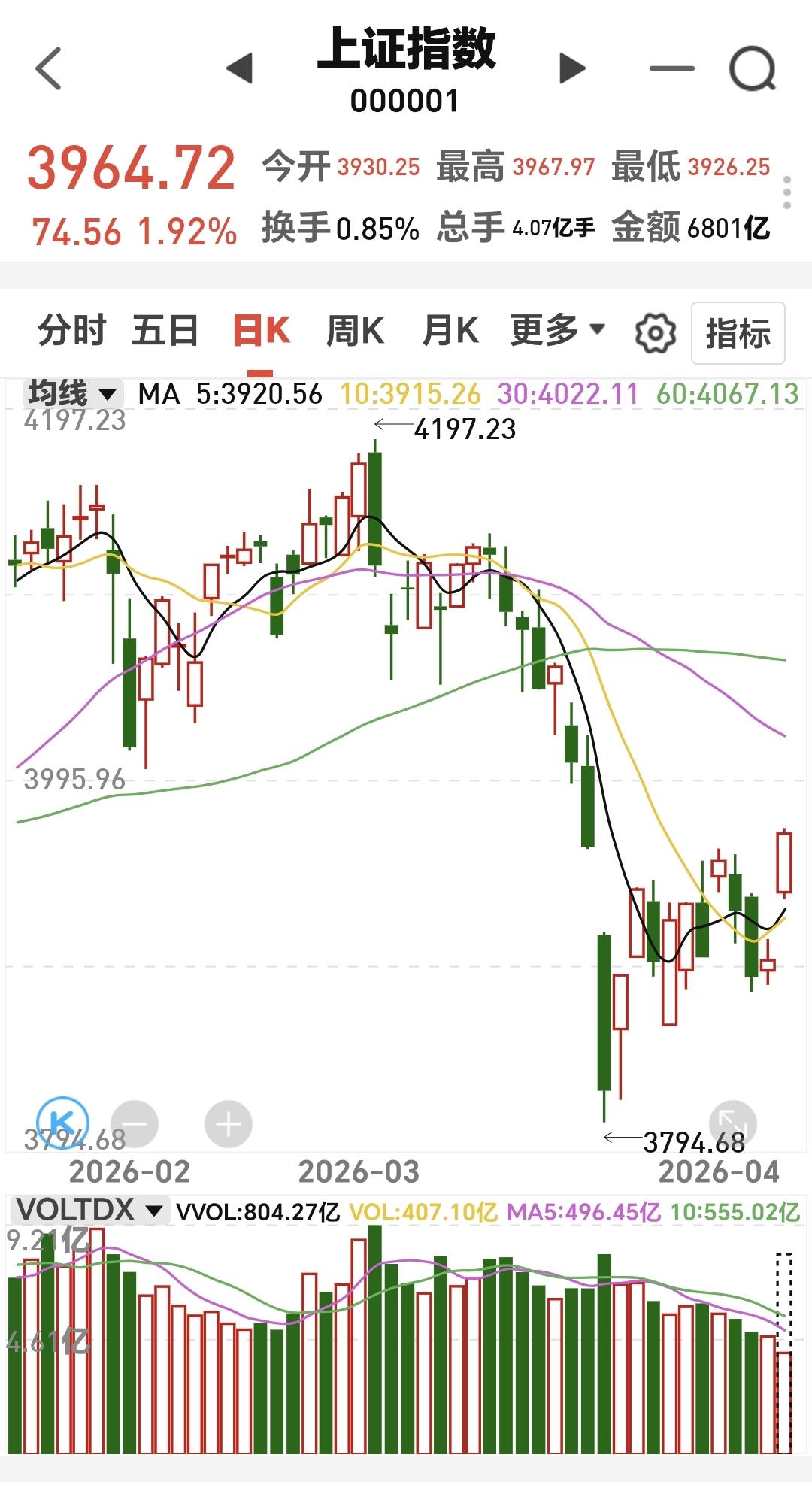Toggle the moving average overlay via 均线 label
Viewport: 812px width, 1494px height.
56,392
